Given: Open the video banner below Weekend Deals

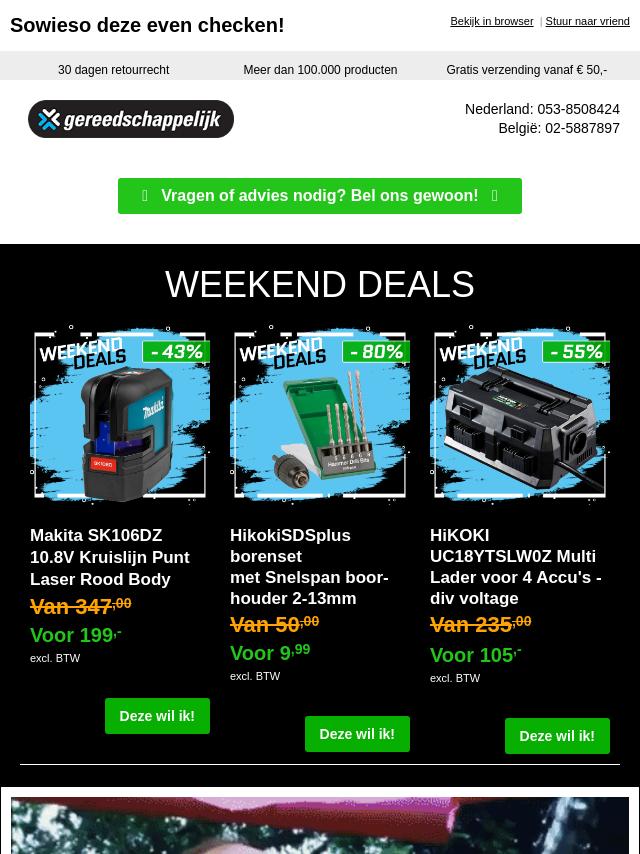Looking at the screenshot, I should click(320, 825).
